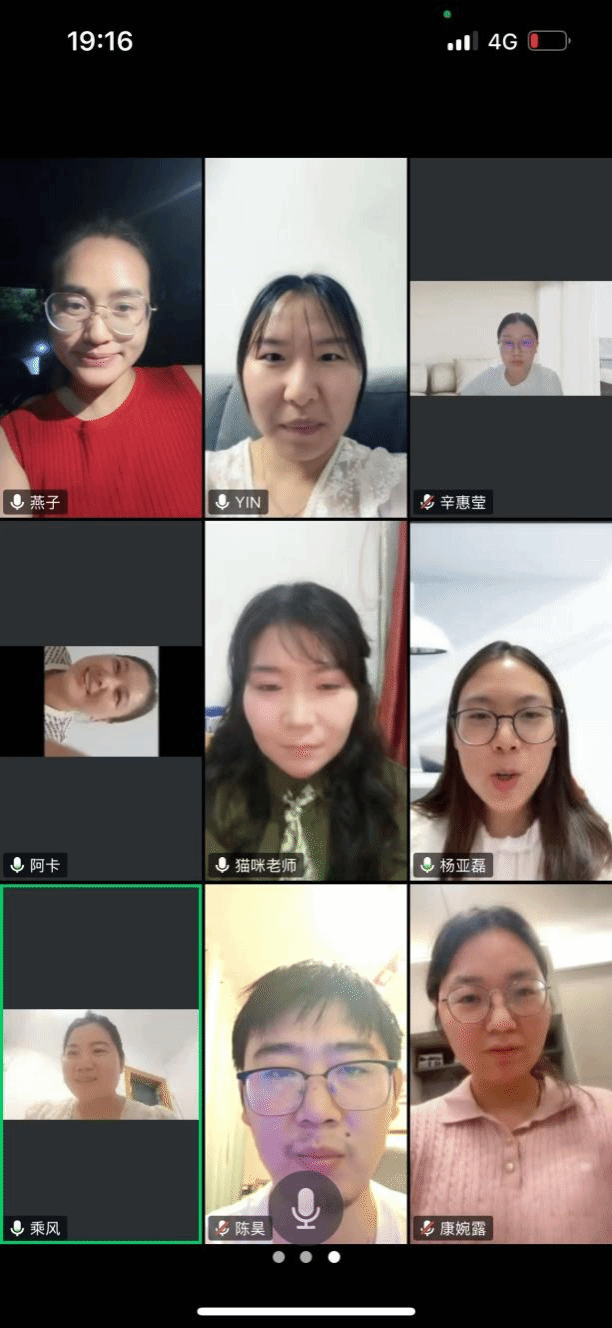The image size is (612, 1328).
Task: Select 杨亚磊's video tile
Action: pyautogui.click(x=510, y=700)
